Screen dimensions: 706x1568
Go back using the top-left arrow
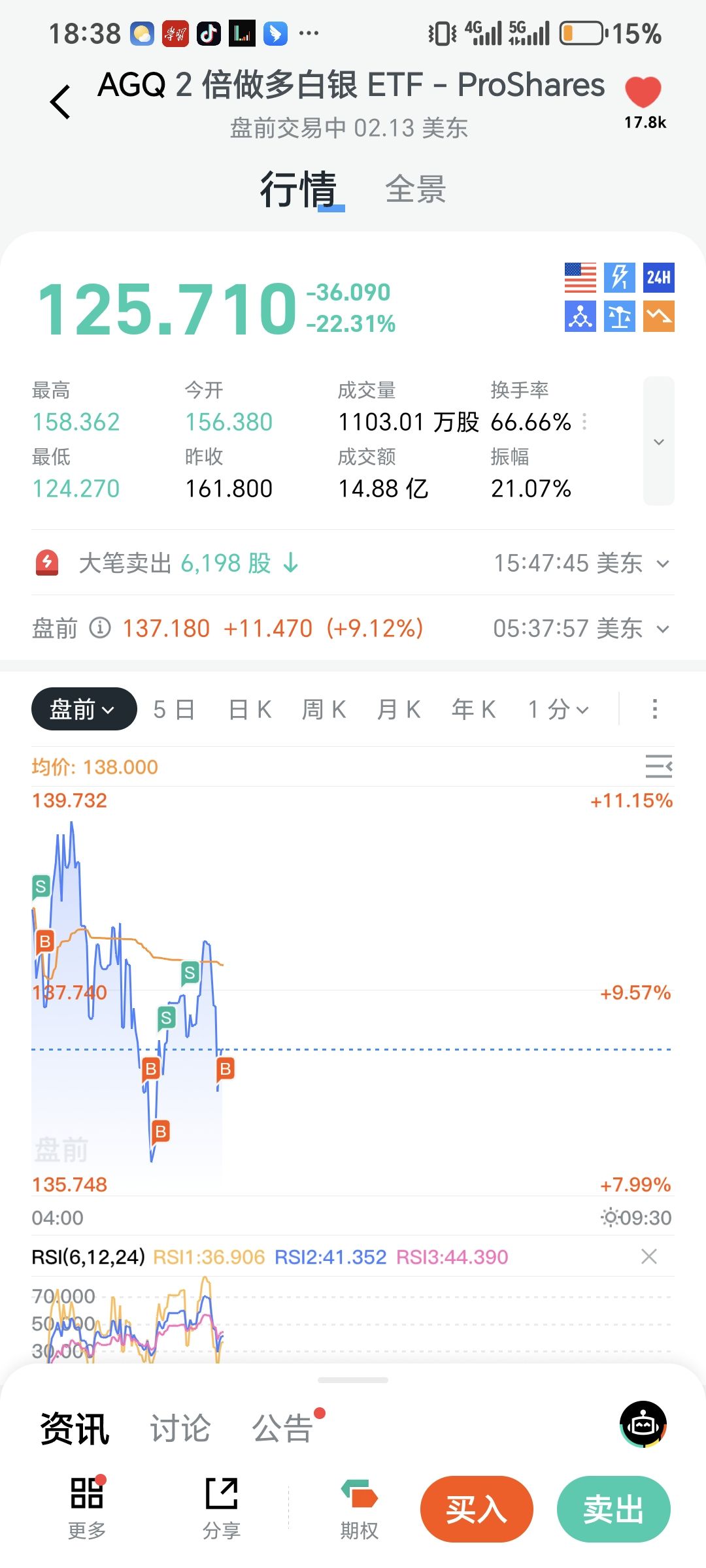pyautogui.click(x=60, y=102)
